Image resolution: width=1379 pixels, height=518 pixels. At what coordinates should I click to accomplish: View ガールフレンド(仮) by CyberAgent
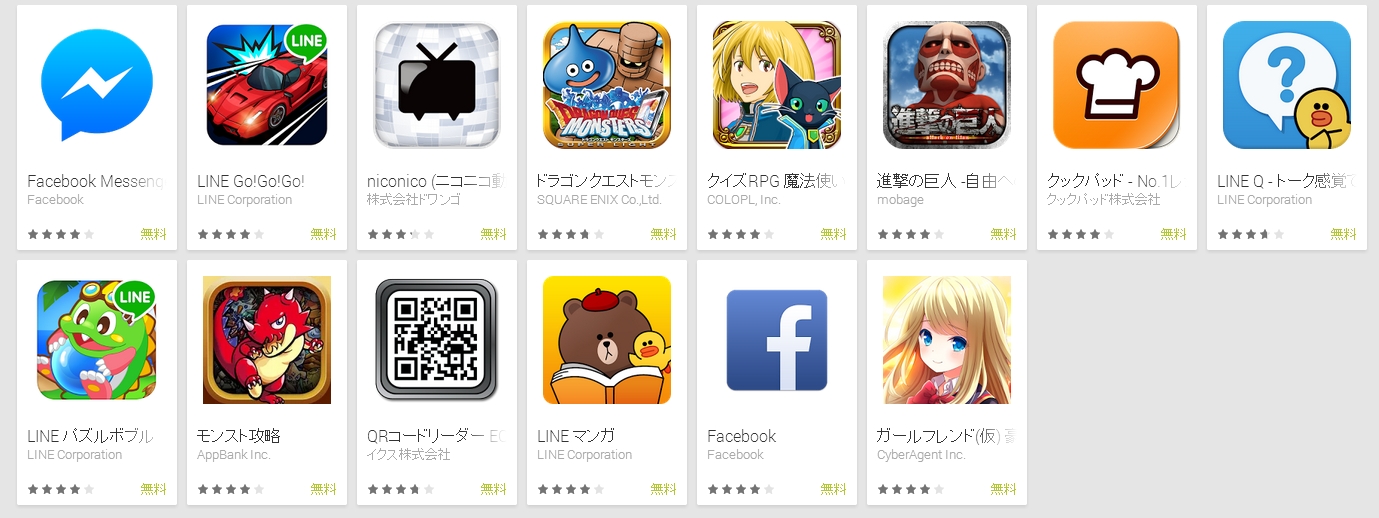[947, 341]
